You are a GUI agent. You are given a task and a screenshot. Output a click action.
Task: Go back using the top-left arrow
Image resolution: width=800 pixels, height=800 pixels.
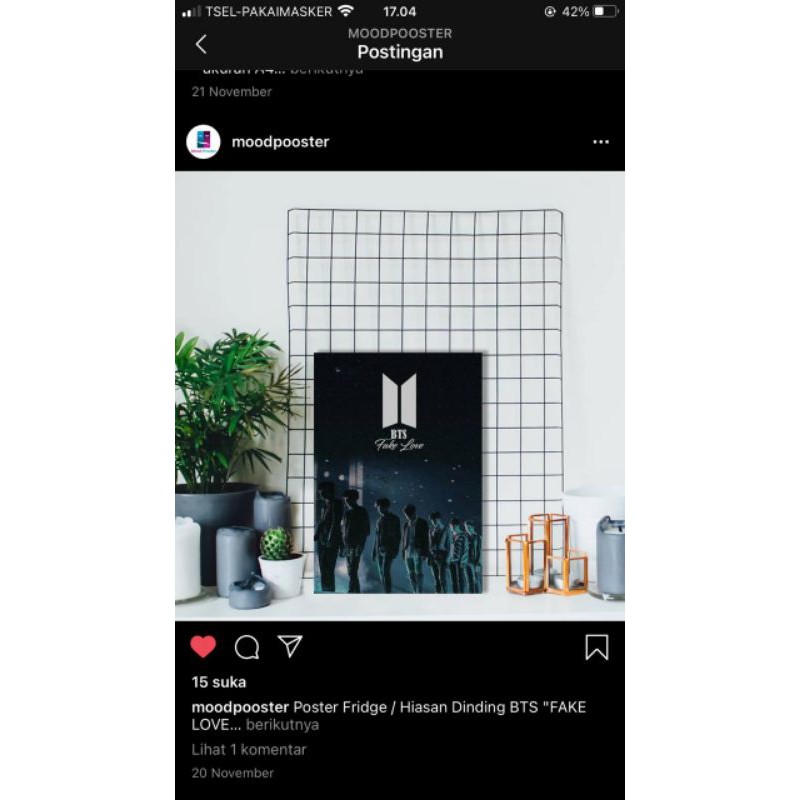201,44
